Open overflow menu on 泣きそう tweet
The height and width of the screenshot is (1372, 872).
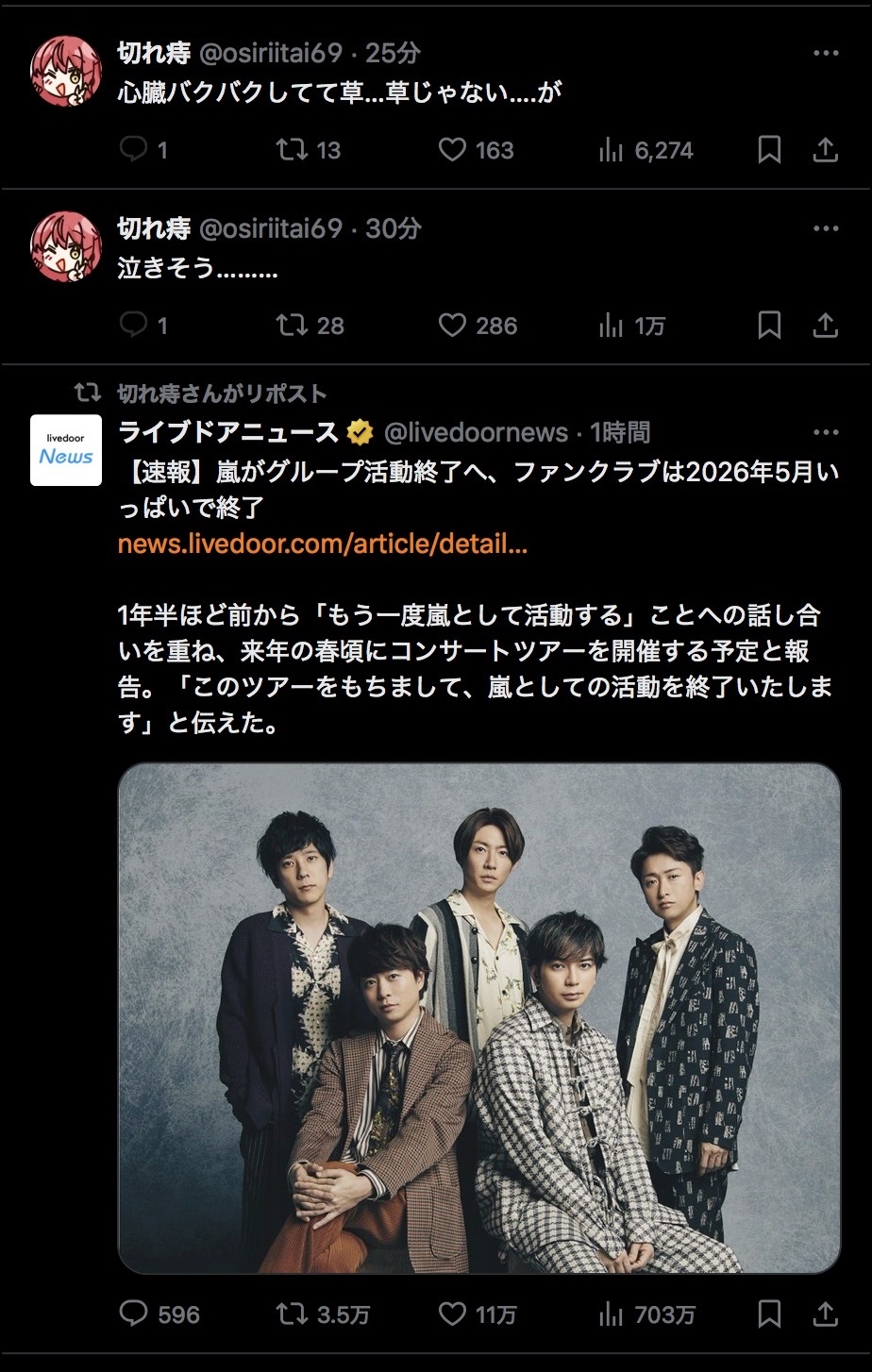click(x=825, y=228)
